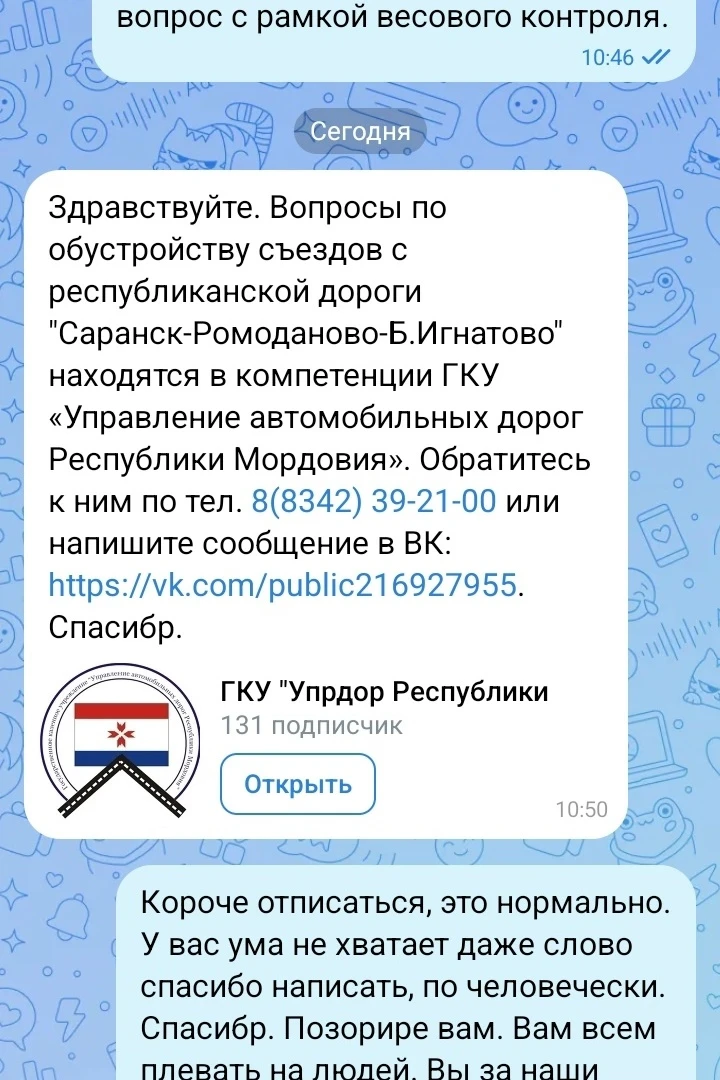Tap the Открыть button in link preview
This screenshot has height=1080, width=720.
pyautogui.click(x=298, y=784)
